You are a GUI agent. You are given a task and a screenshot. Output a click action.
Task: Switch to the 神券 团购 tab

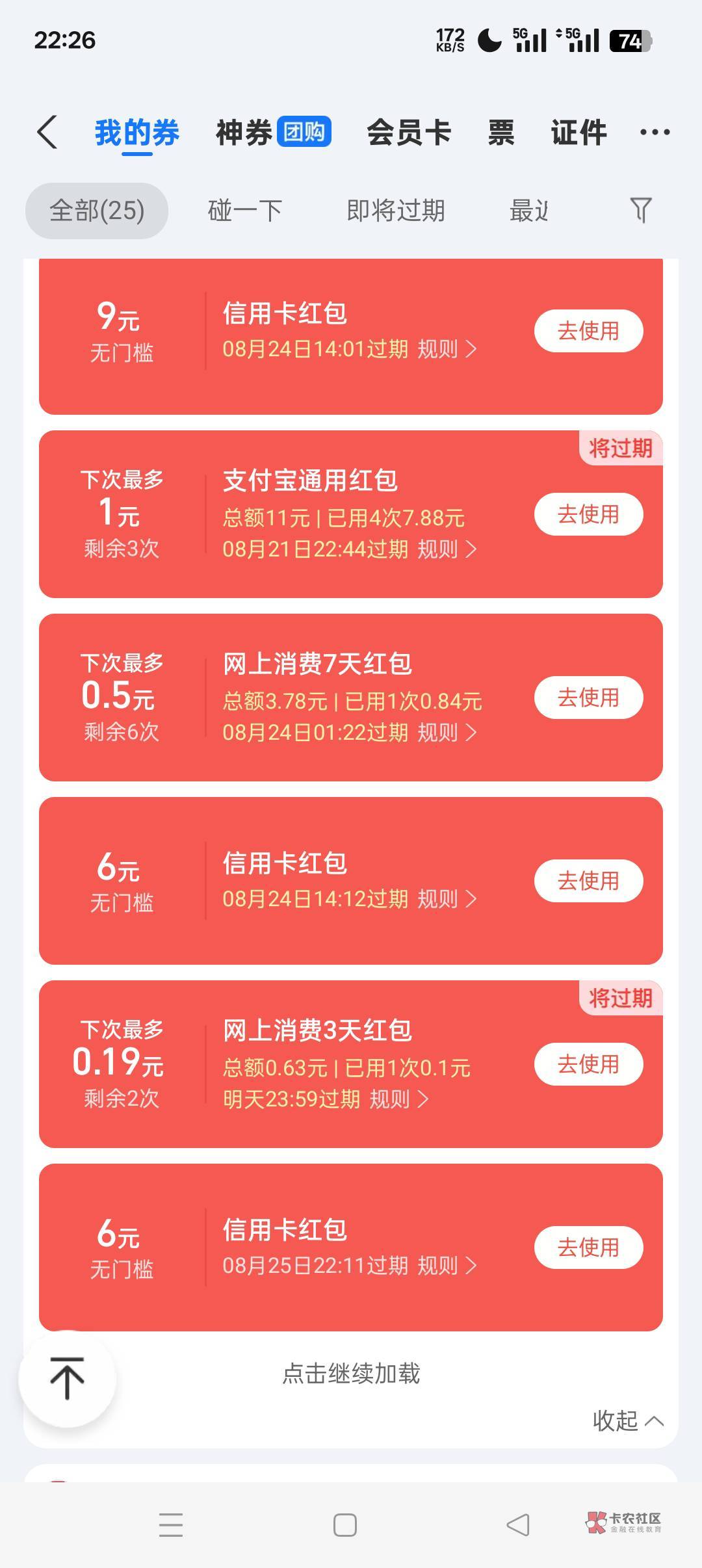(274, 133)
